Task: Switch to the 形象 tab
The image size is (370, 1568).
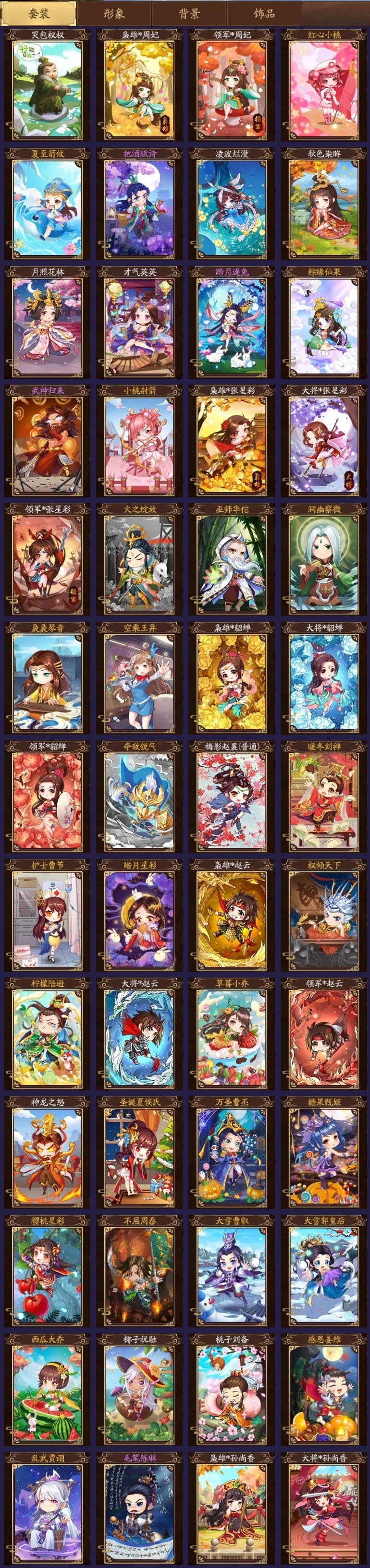Action: click(x=113, y=13)
